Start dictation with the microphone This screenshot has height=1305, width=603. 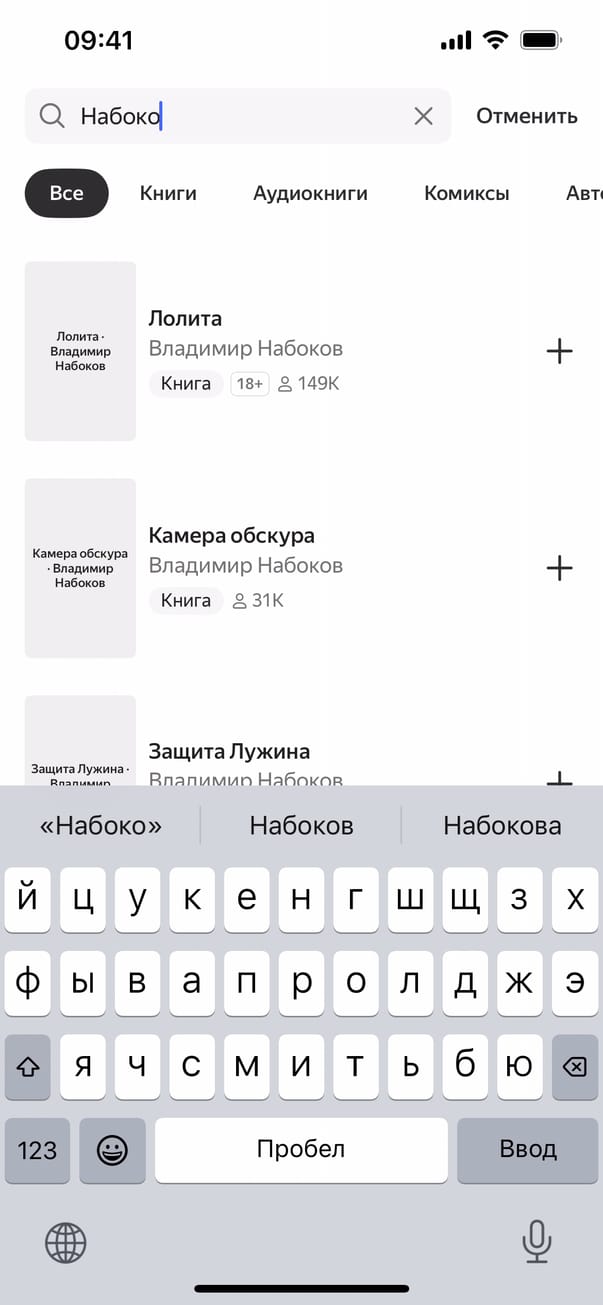[x=537, y=1243]
